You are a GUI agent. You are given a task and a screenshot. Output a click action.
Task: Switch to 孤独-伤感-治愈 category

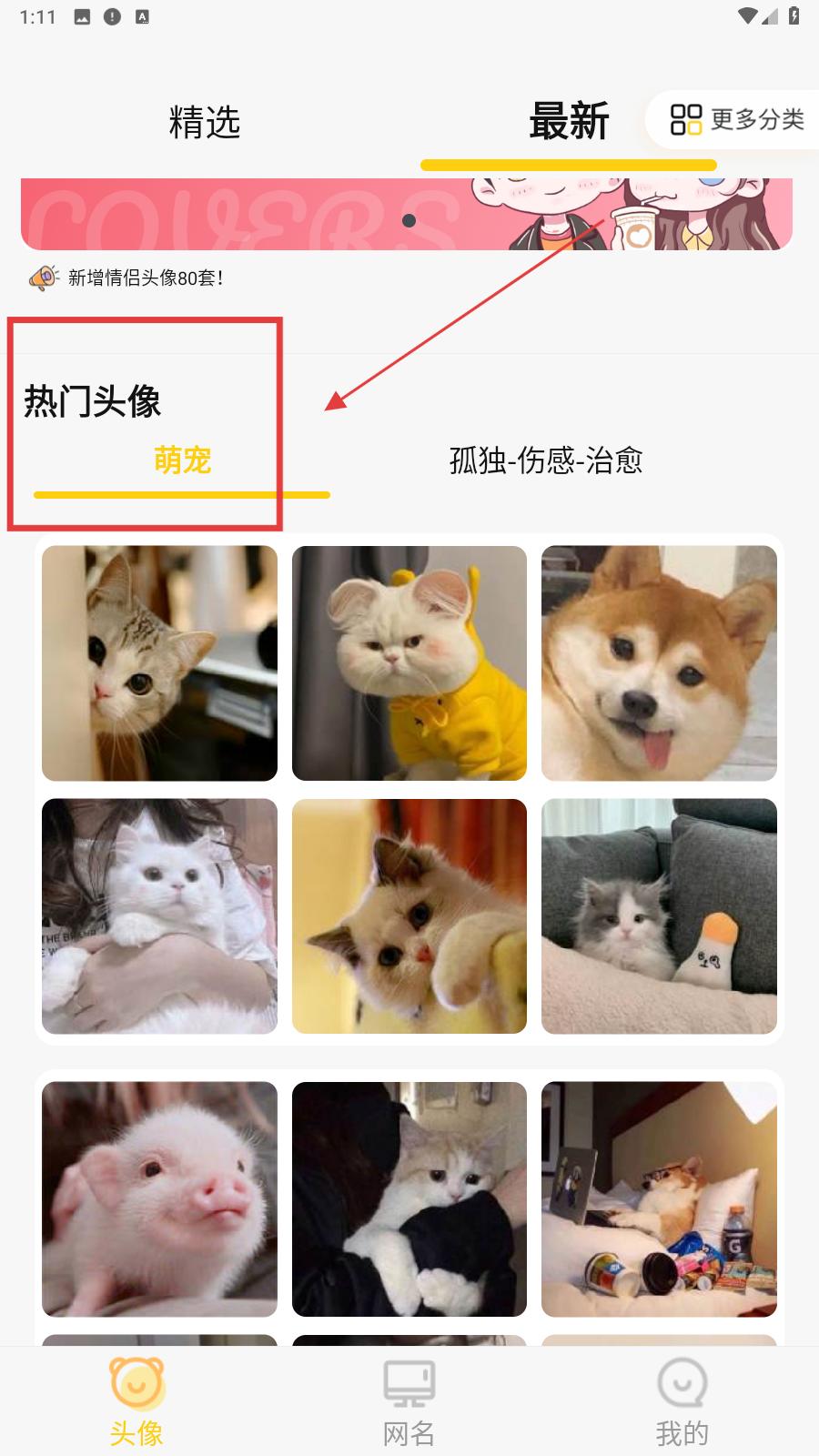click(x=546, y=460)
